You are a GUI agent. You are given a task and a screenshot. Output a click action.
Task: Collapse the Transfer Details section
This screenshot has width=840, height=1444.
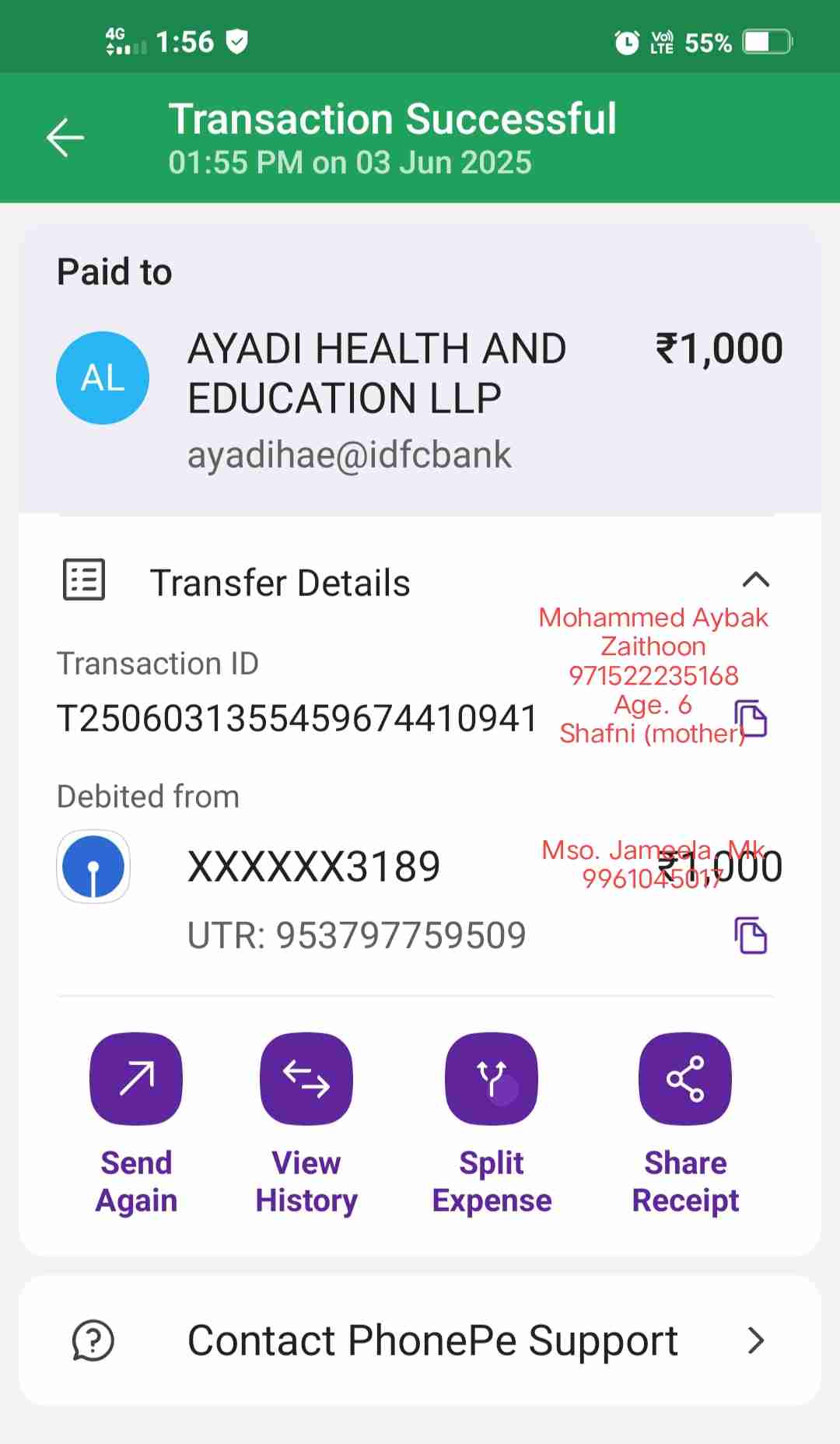tap(755, 580)
